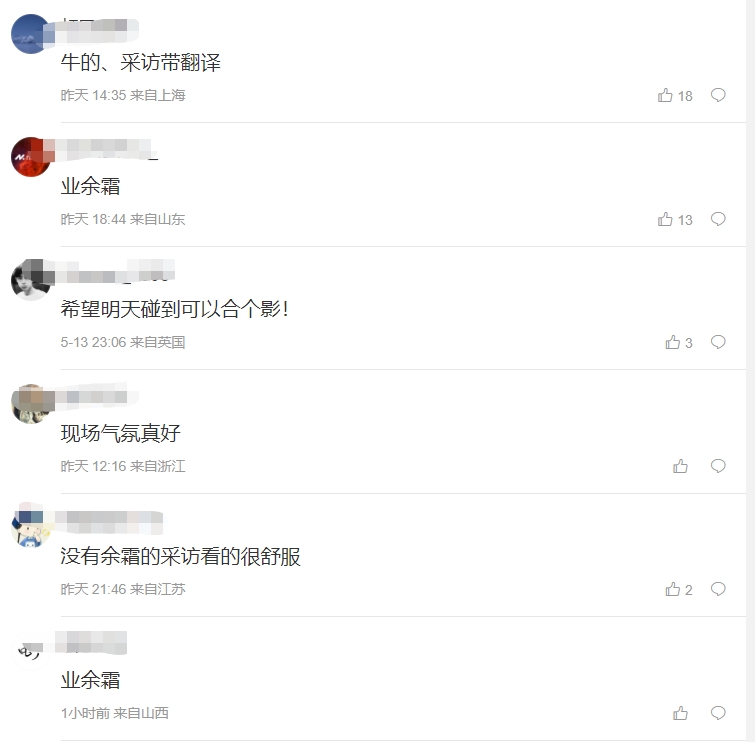The image size is (755, 742).
Task: Reply to the comment '现场气氛真好'
Action: tap(718, 467)
